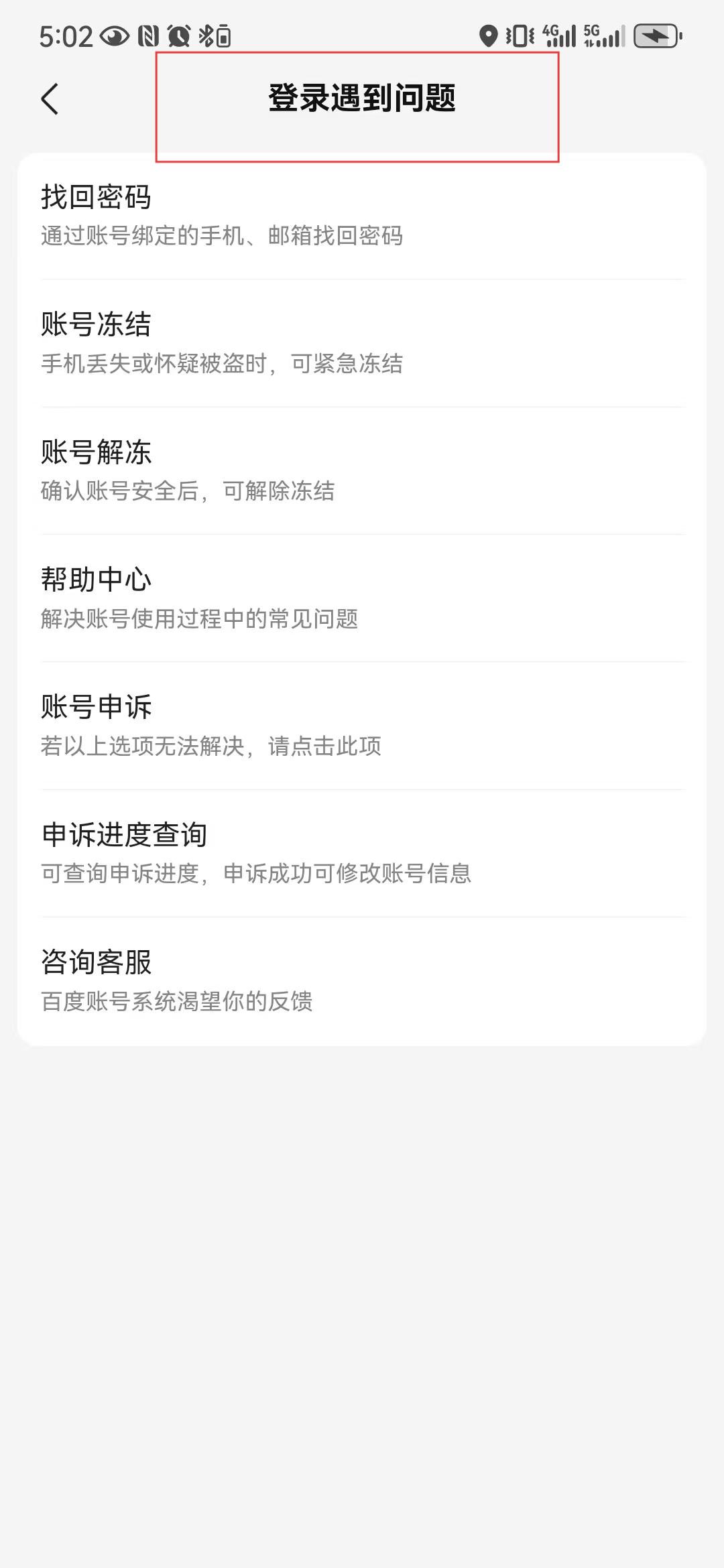Screen dimensions: 724x1568
Task: Check 申诉进度查询 appeal progress
Action: point(362,853)
